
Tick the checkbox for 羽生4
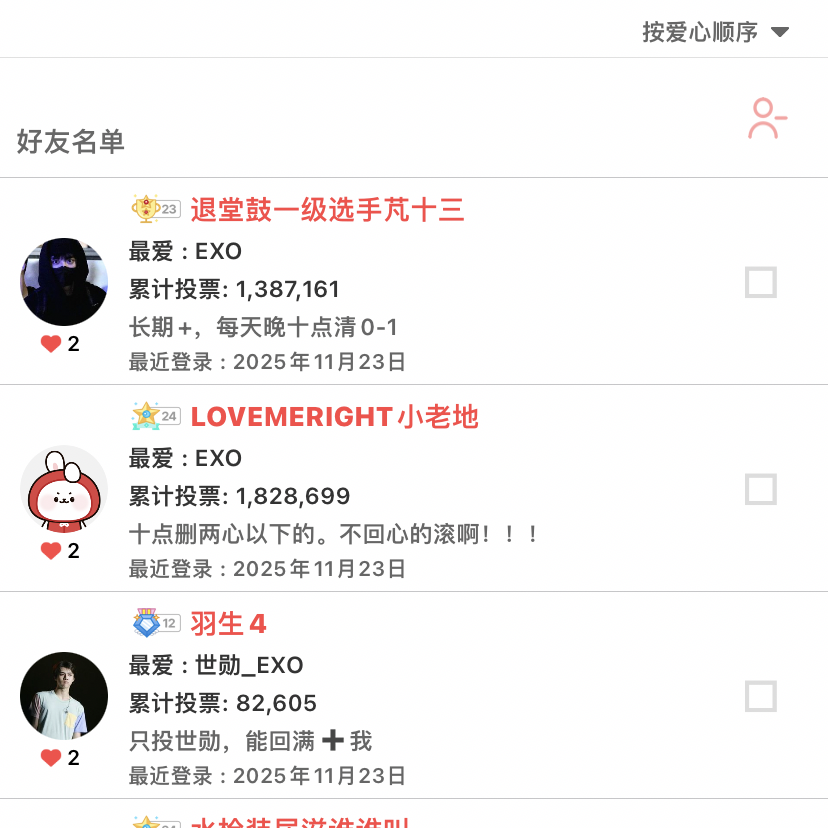(761, 697)
